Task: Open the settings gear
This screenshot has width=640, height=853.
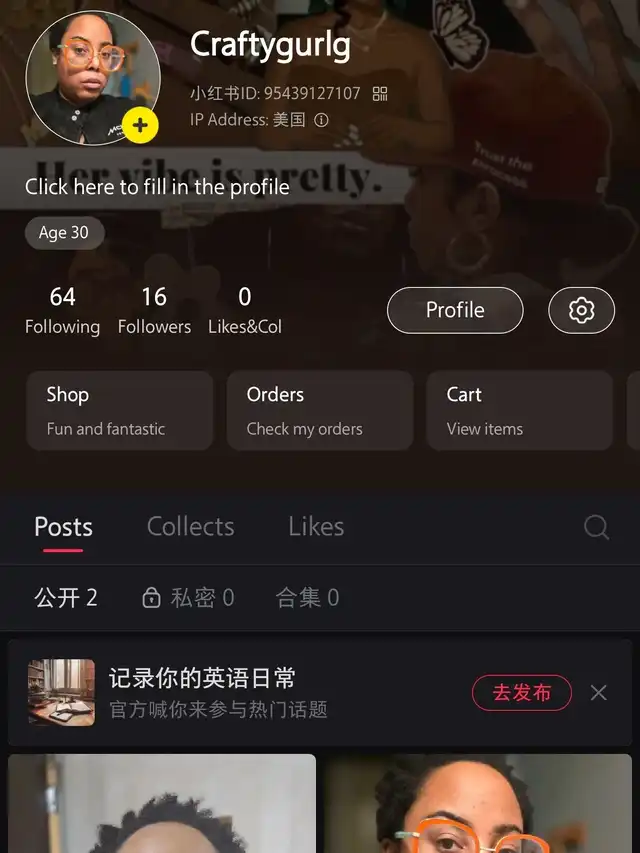Action: [x=581, y=310]
